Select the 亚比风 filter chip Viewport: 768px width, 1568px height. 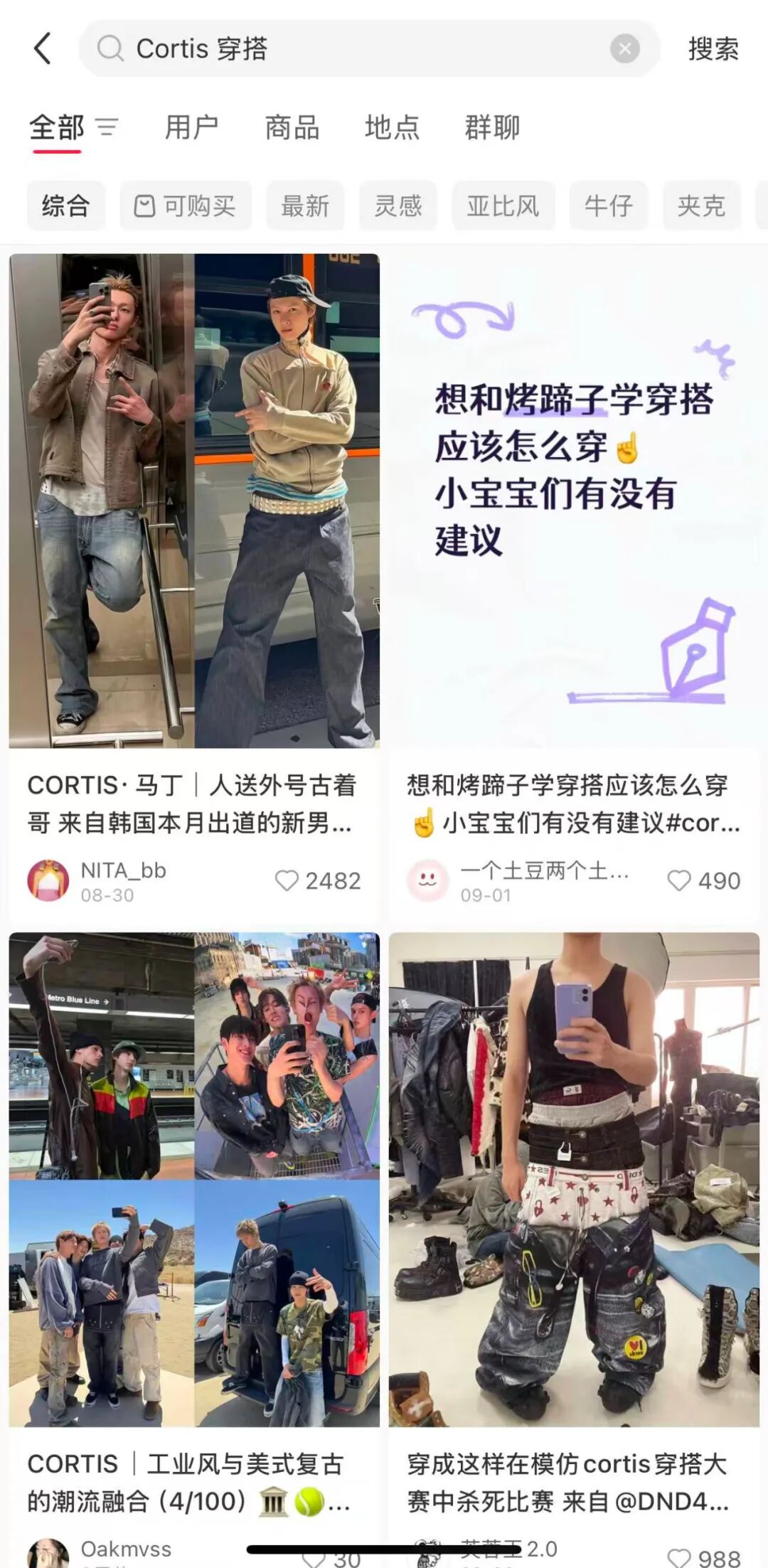click(x=503, y=206)
